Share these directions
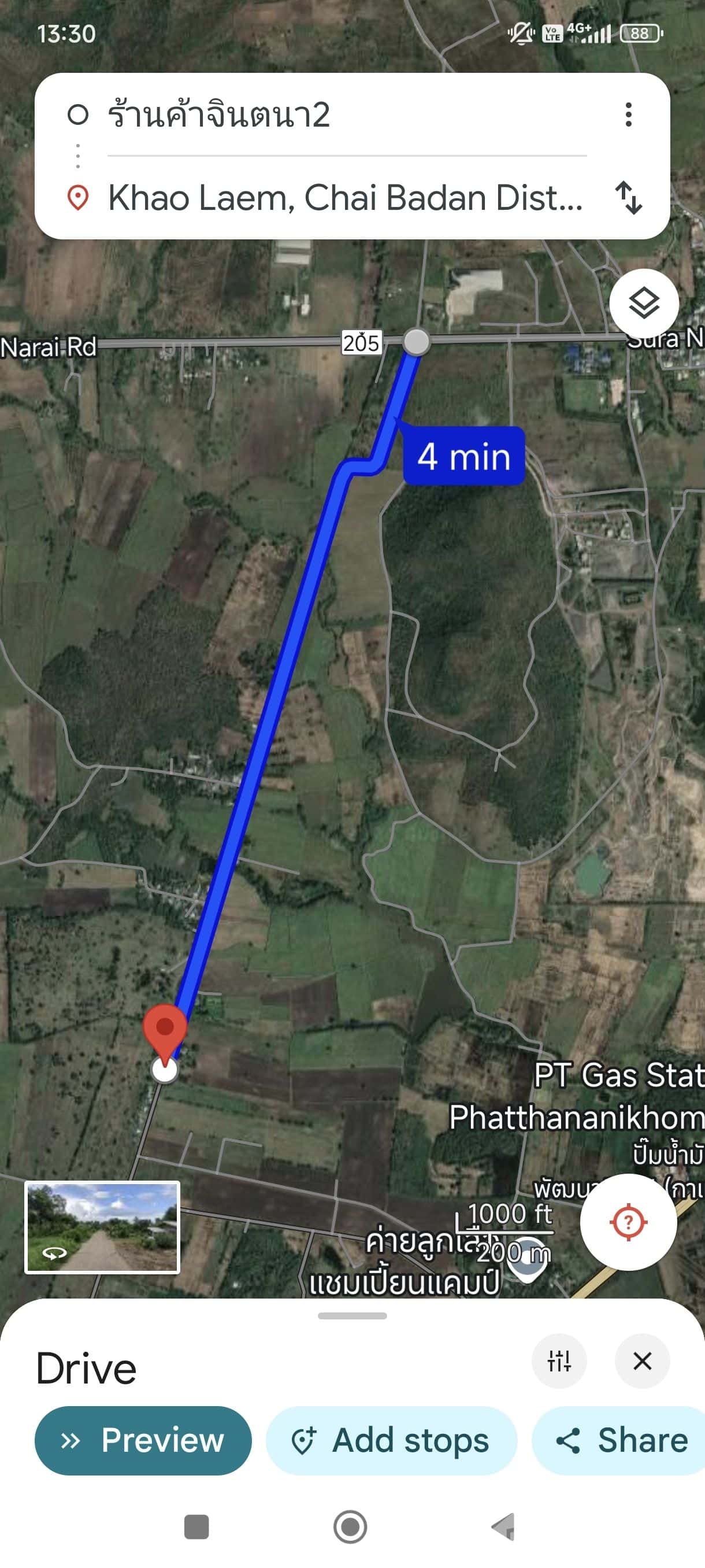 click(x=622, y=1440)
